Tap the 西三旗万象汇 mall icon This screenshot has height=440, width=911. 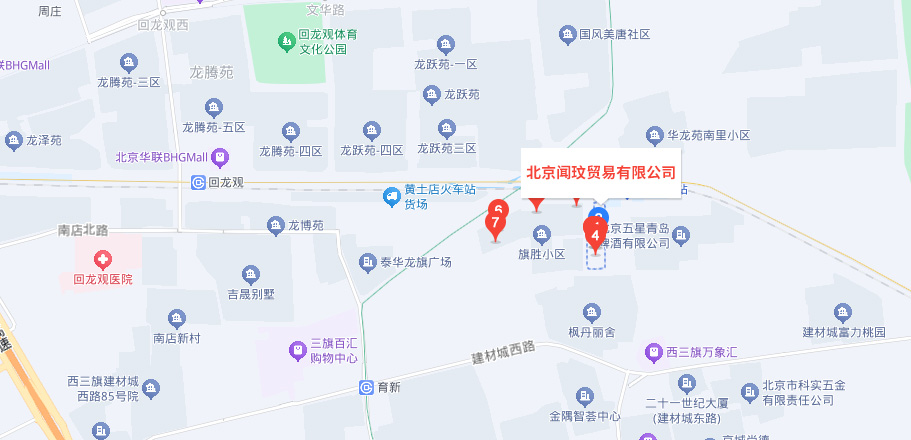653,352
